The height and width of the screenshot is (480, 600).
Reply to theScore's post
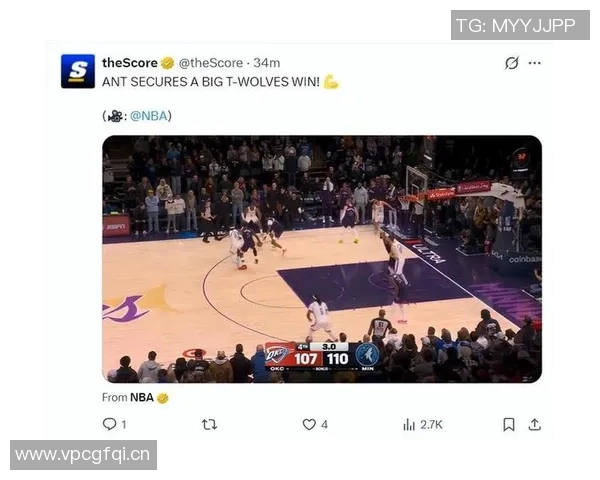[x=110, y=424]
